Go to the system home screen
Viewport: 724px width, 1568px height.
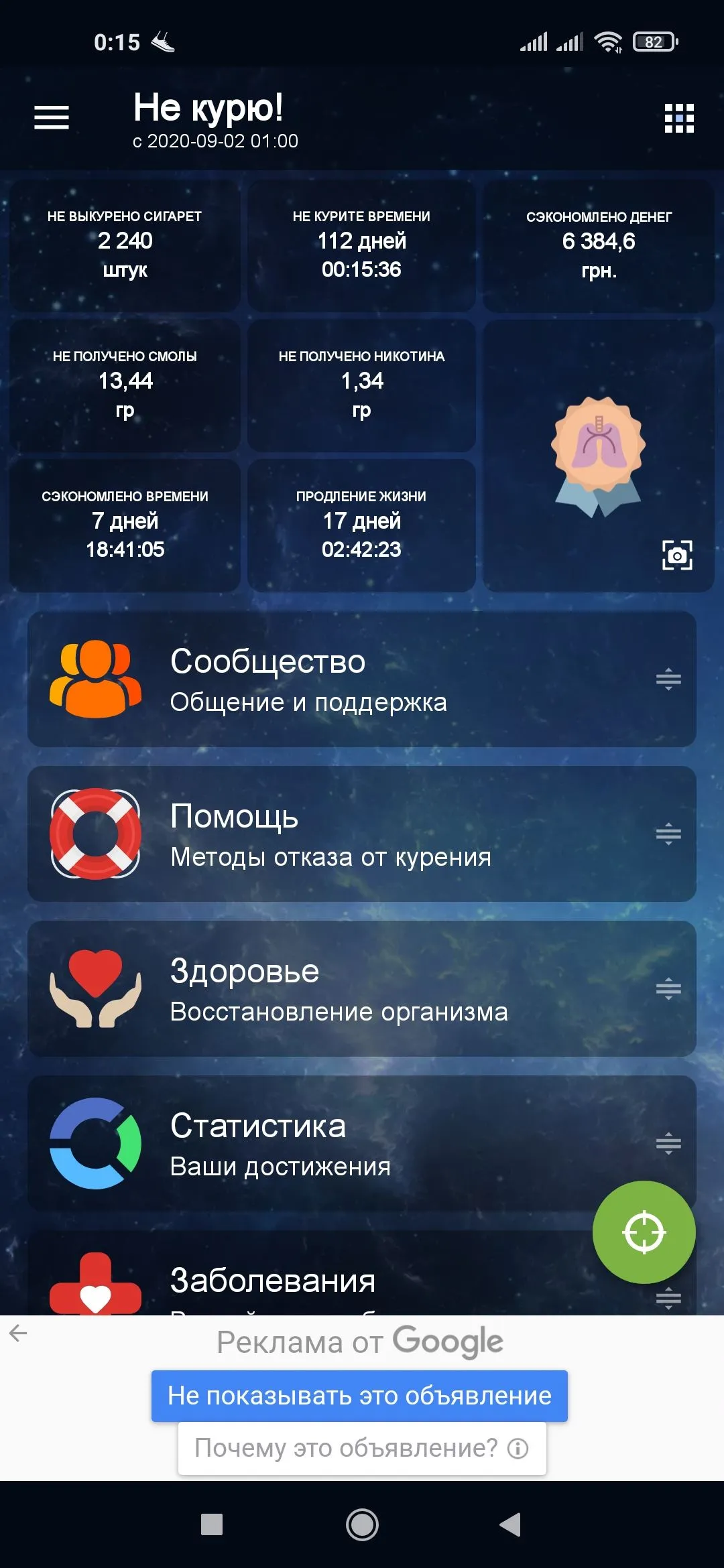point(362,1525)
